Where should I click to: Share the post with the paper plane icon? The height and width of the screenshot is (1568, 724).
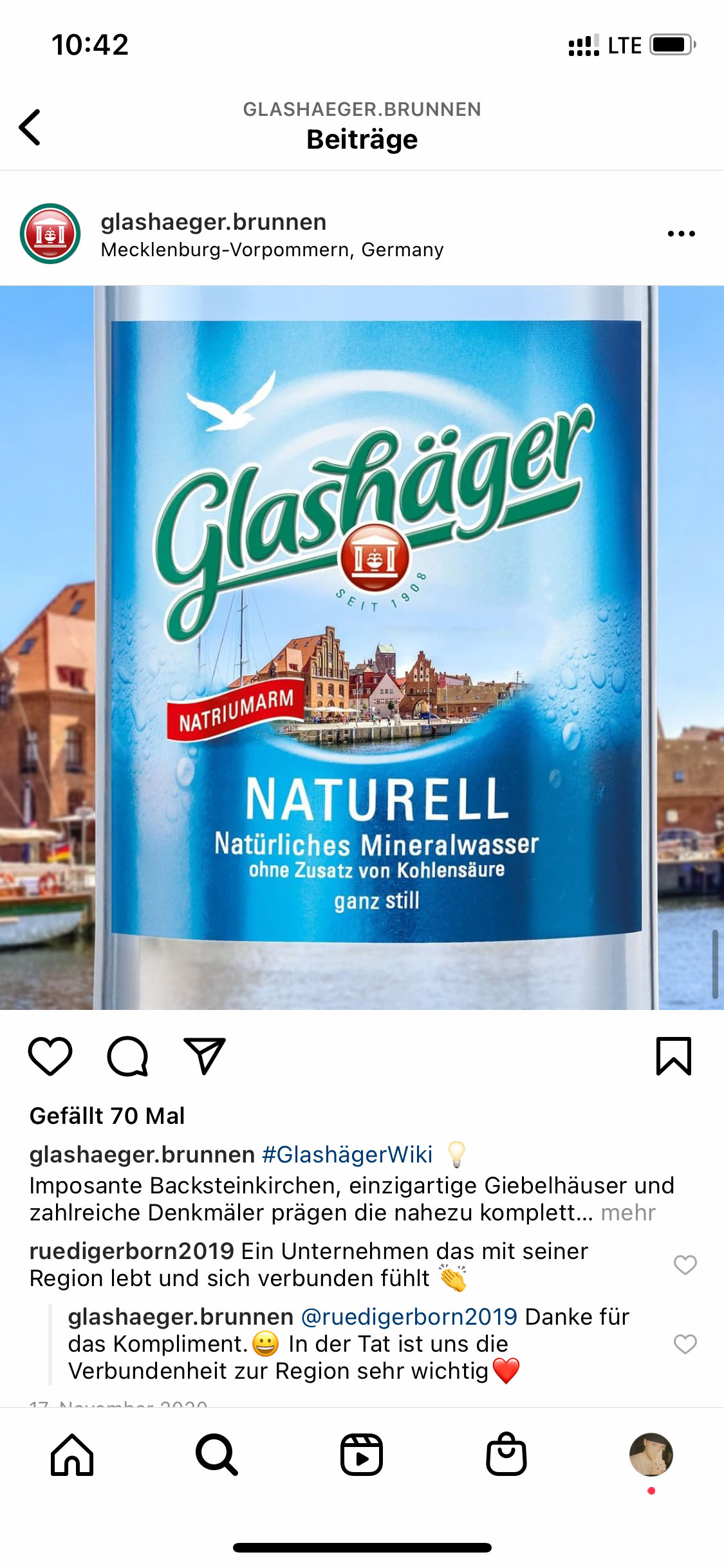(x=205, y=1056)
